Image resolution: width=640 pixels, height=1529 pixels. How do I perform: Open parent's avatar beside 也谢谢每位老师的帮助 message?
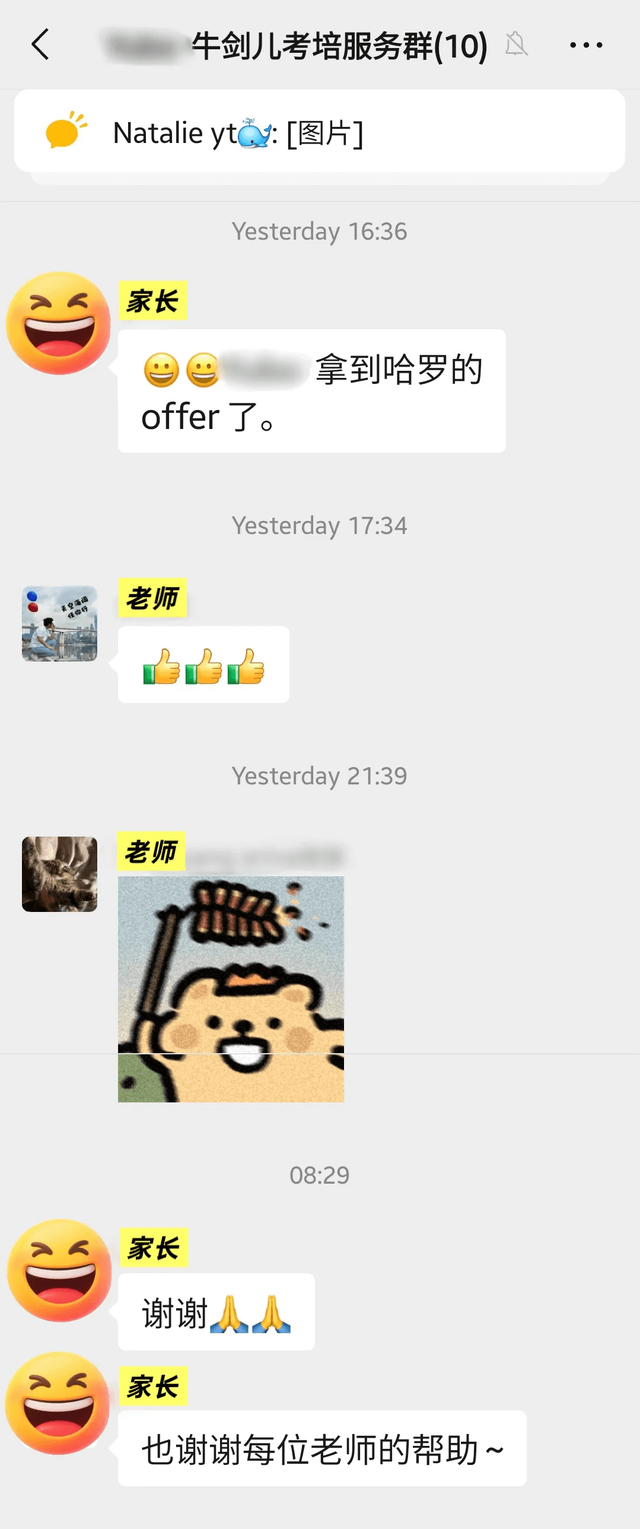tap(58, 1405)
